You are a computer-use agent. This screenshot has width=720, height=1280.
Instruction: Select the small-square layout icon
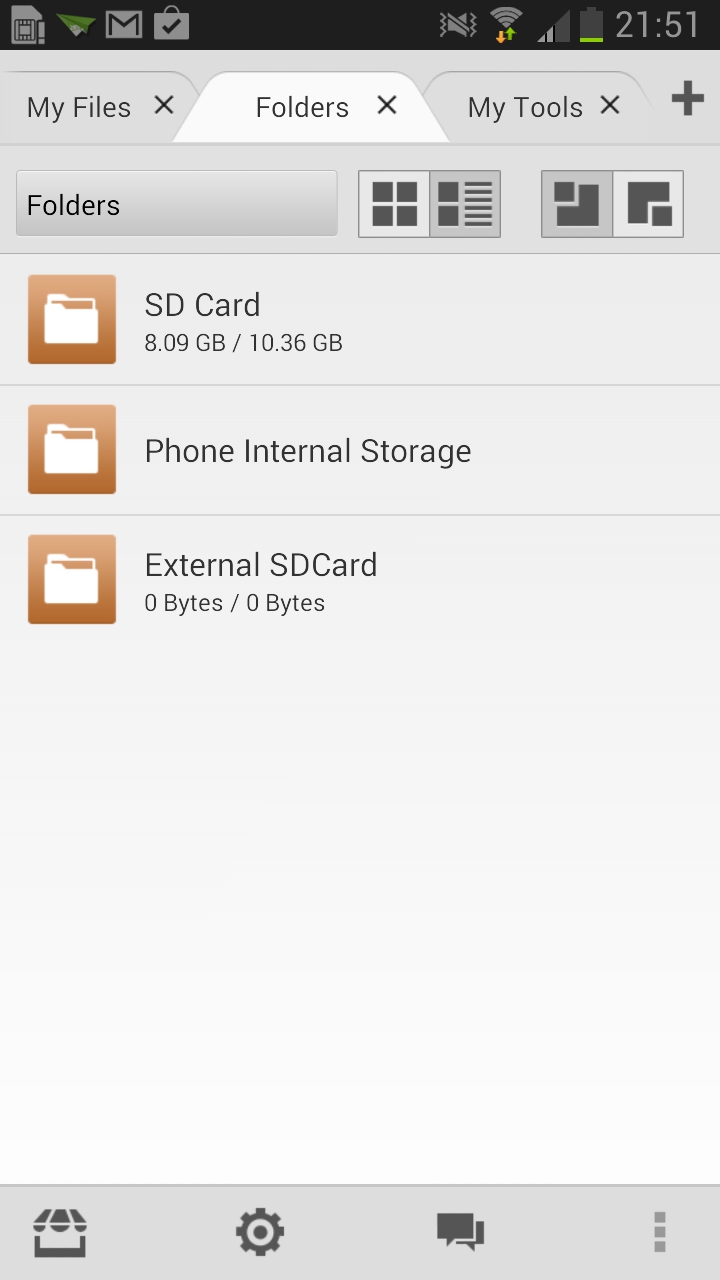(x=648, y=204)
